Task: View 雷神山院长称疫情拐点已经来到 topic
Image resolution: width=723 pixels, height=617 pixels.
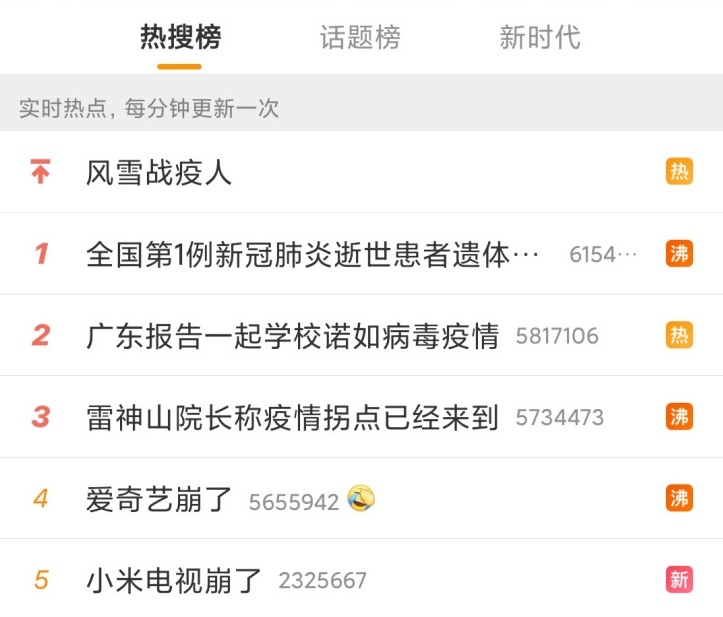Action: (293, 417)
